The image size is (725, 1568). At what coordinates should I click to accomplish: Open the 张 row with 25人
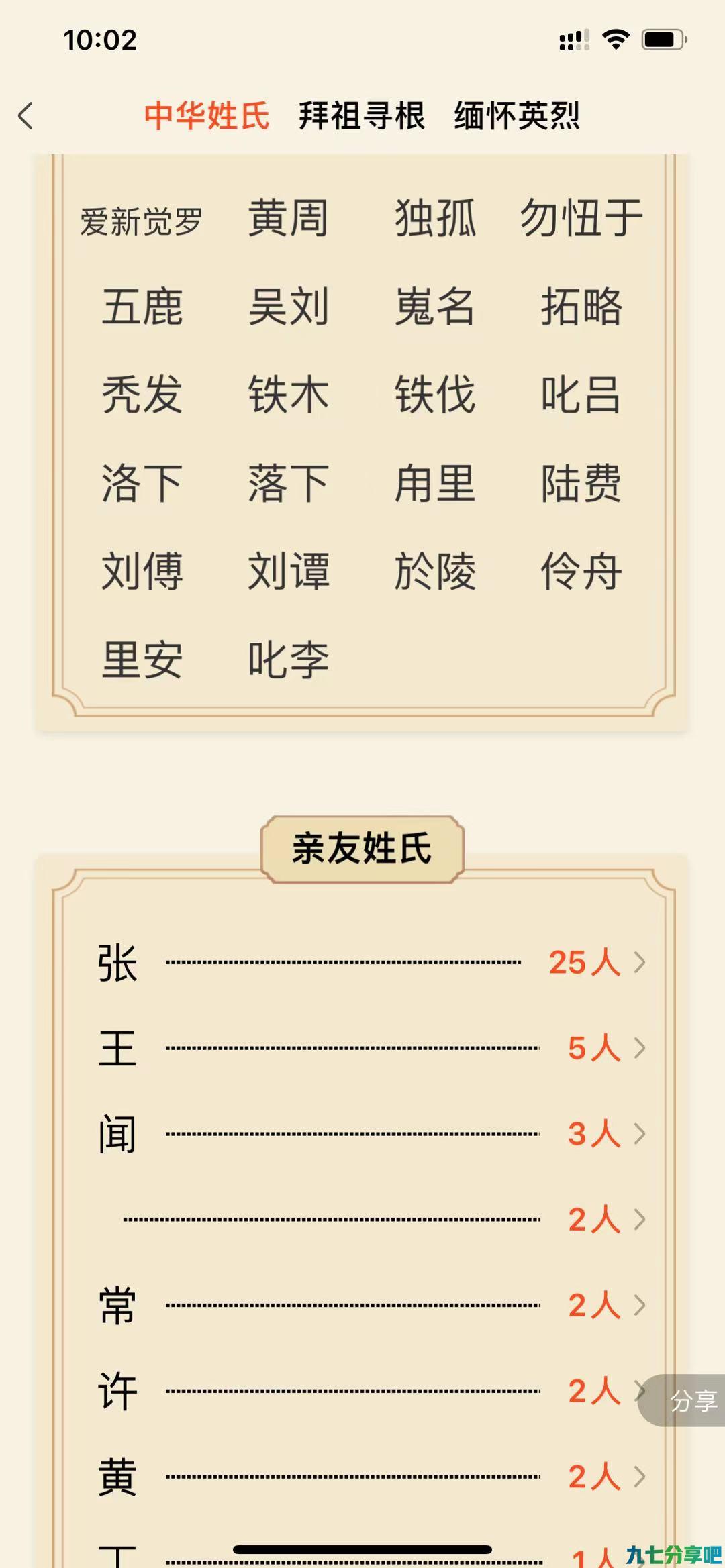(x=371, y=962)
